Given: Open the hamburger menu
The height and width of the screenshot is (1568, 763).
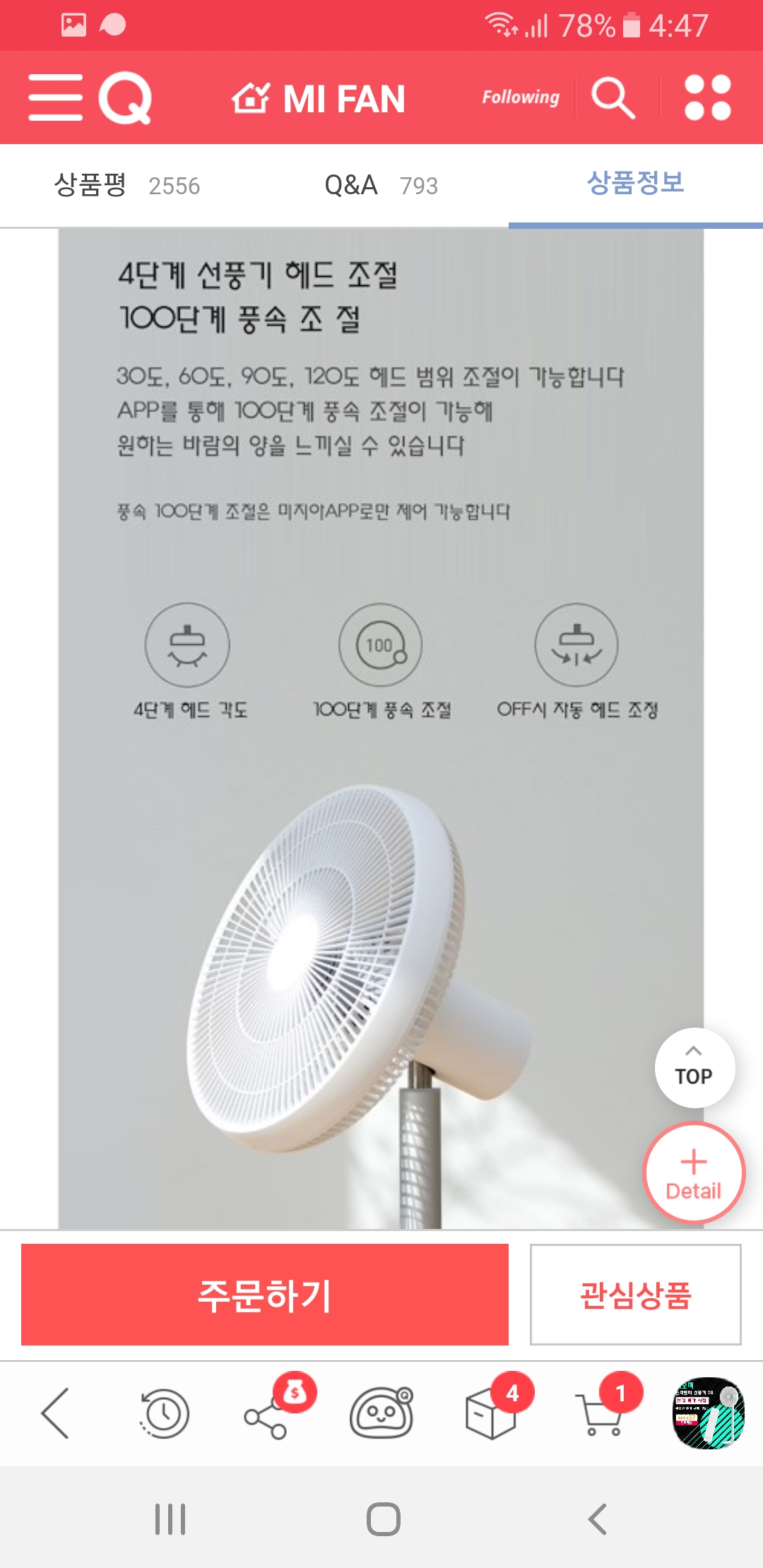Looking at the screenshot, I should pos(55,97).
